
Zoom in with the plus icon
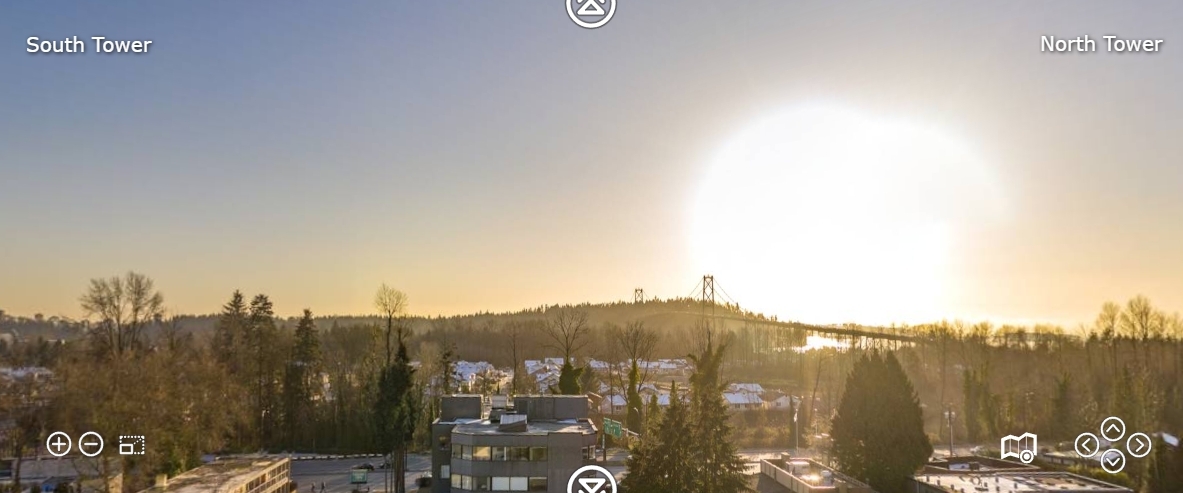coord(59,444)
